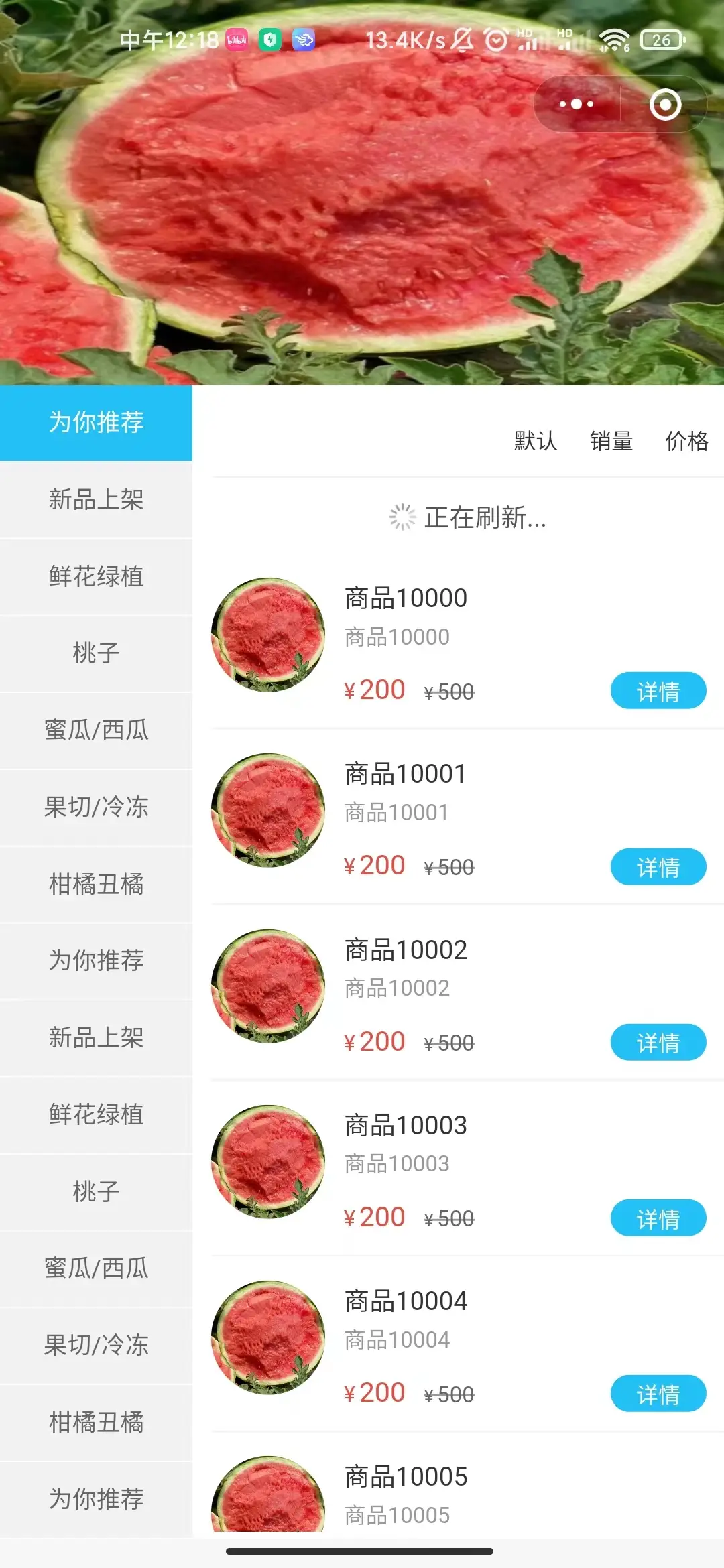Image resolution: width=724 pixels, height=1568 pixels.
Task: Tap the 详情 button of 商品10004
Action: coord(658,1394)
